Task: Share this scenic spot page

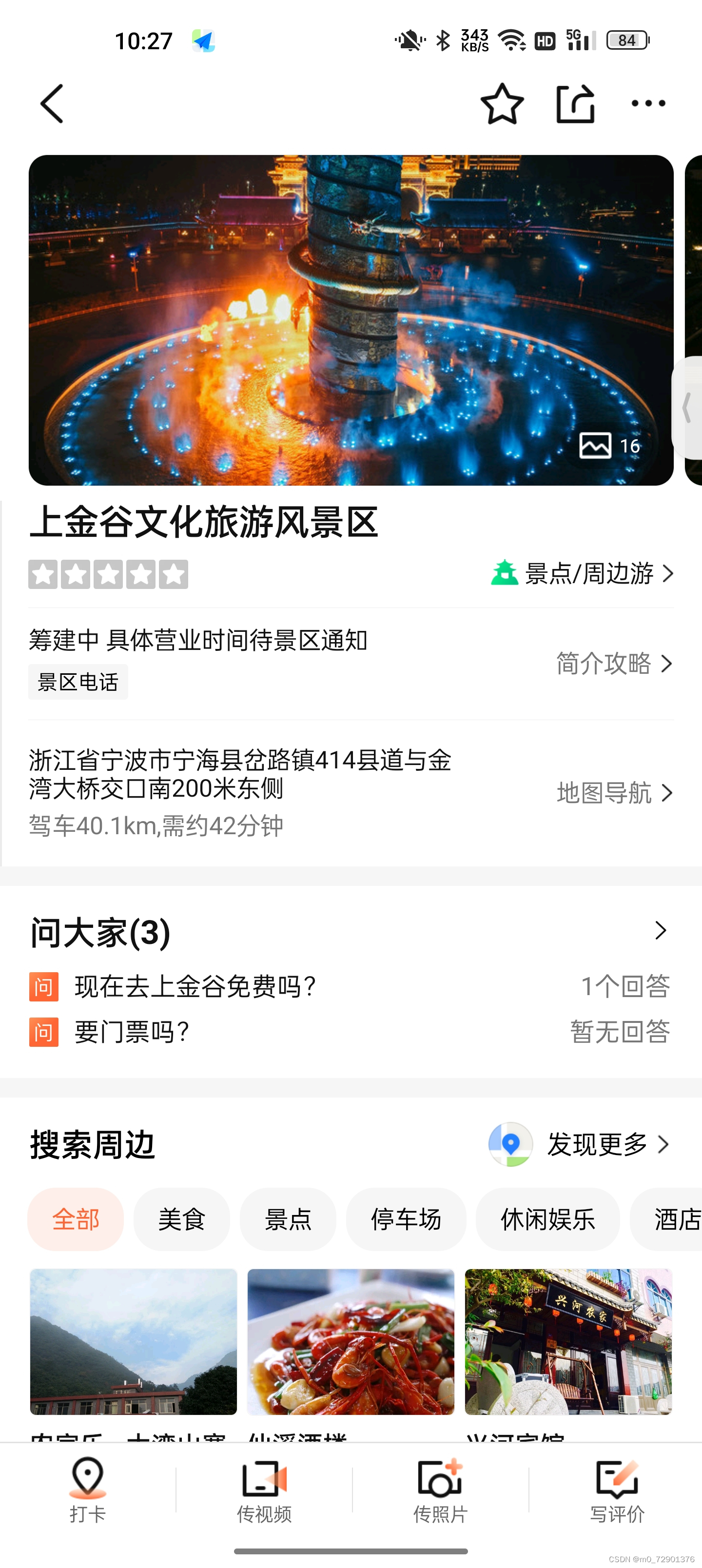Action: coord(575,104)
